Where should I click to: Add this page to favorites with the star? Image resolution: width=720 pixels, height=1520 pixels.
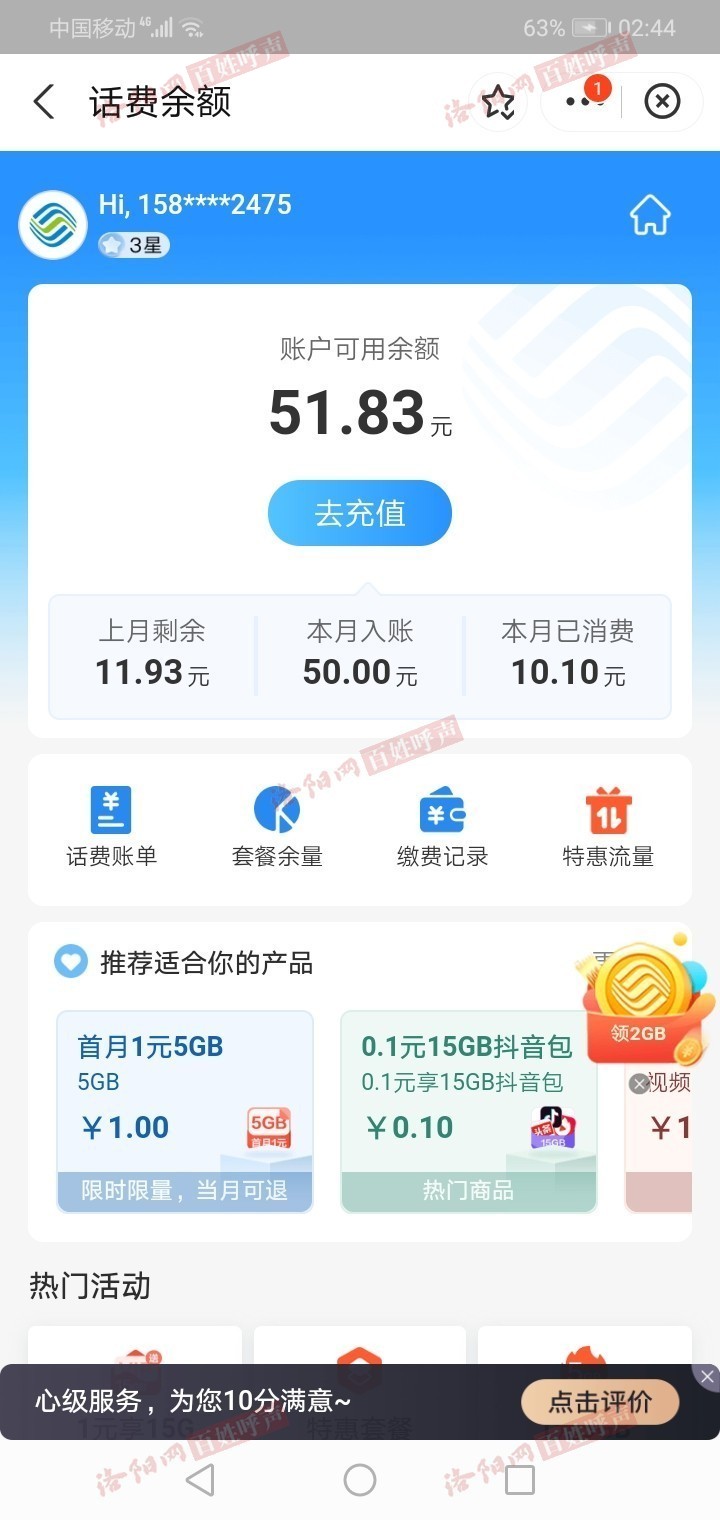[x=498, y=102]
